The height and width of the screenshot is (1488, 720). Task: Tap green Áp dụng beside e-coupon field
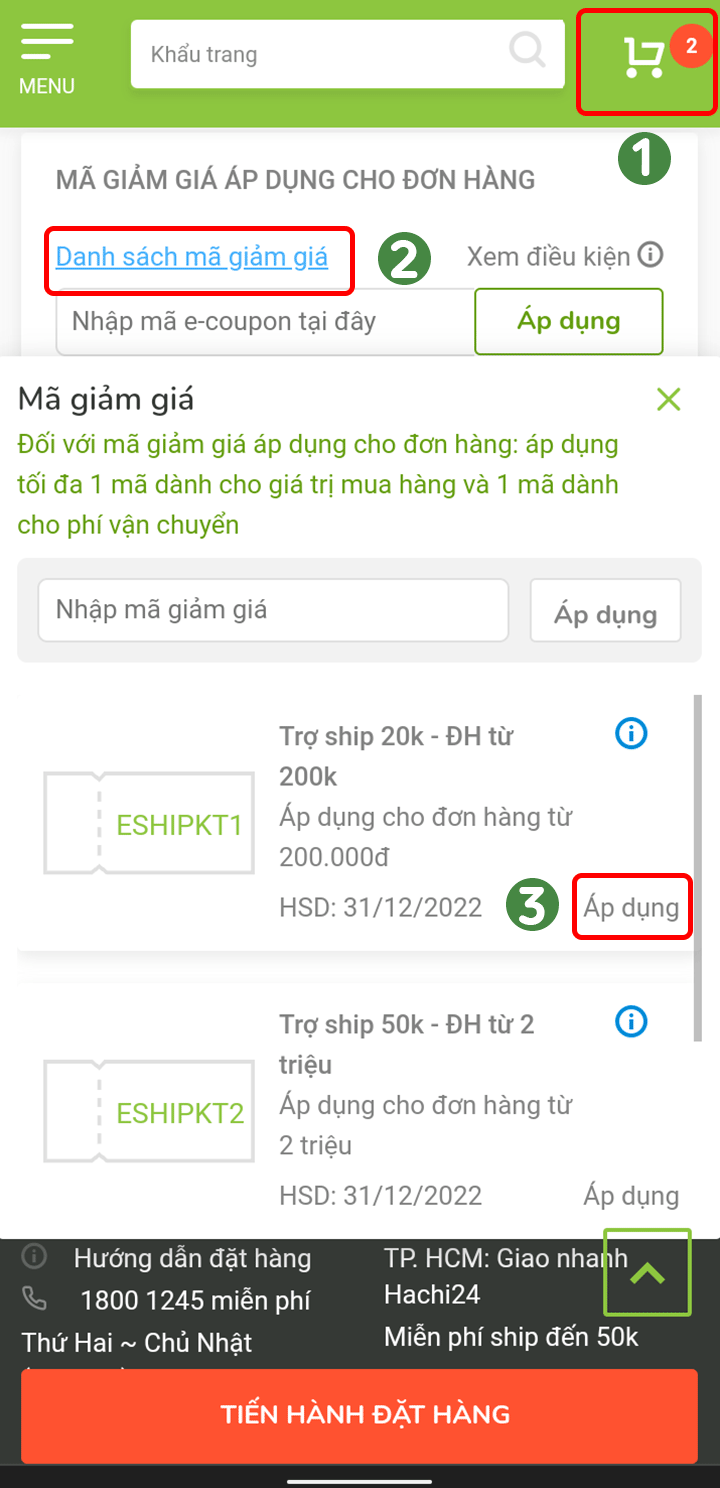568,321
